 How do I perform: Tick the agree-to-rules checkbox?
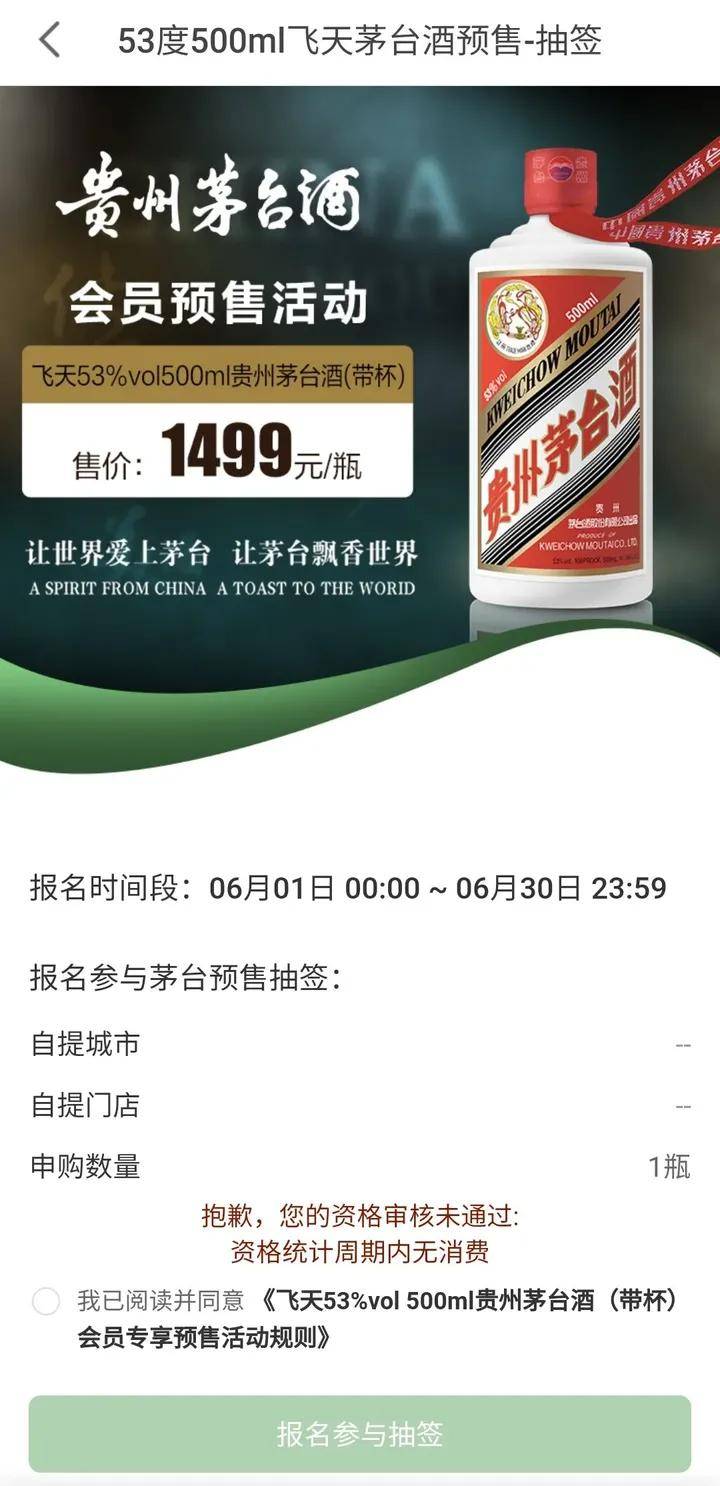pyautogui.click(x=46, y=1301)
